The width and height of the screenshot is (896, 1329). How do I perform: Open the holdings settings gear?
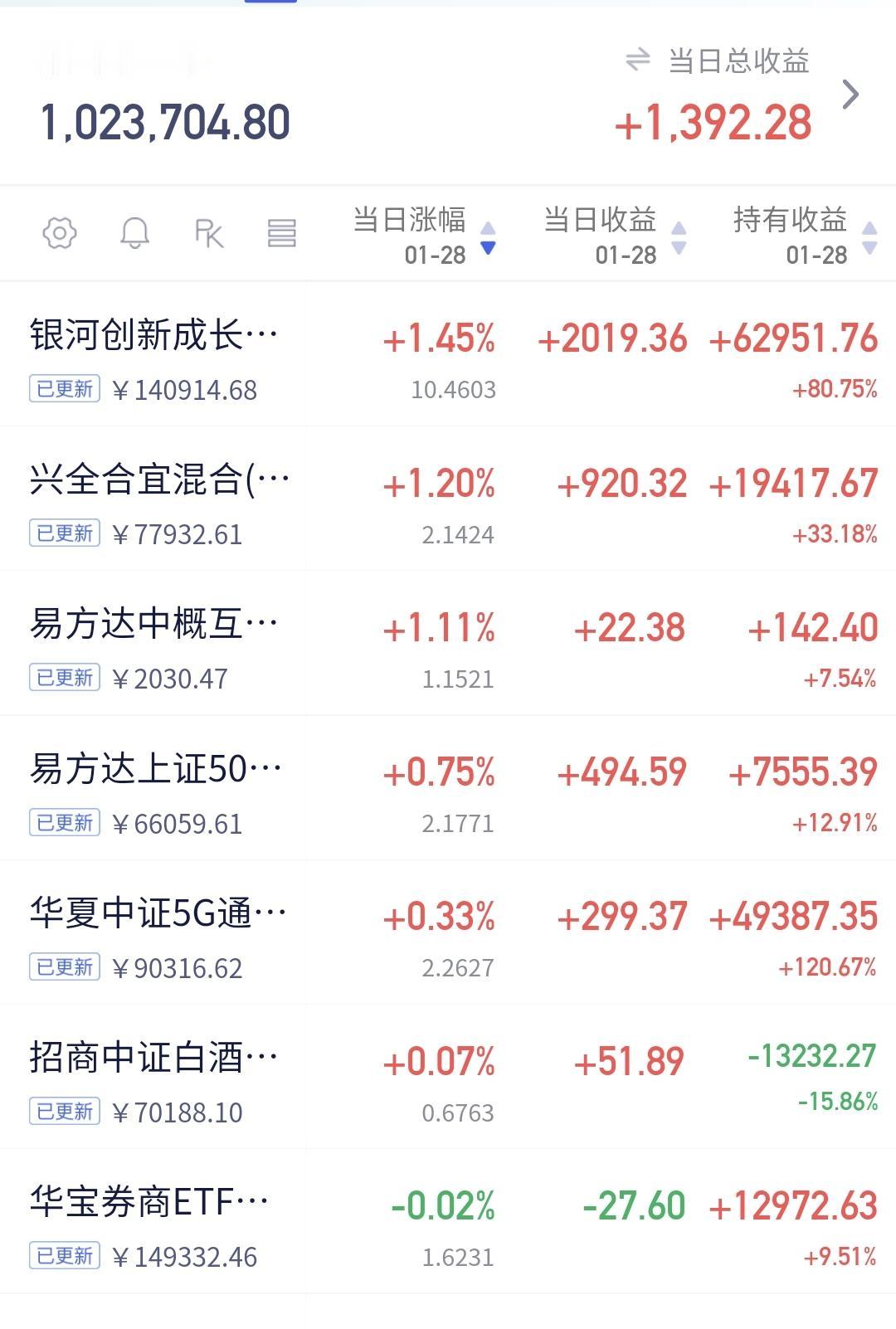pos(60,233)
